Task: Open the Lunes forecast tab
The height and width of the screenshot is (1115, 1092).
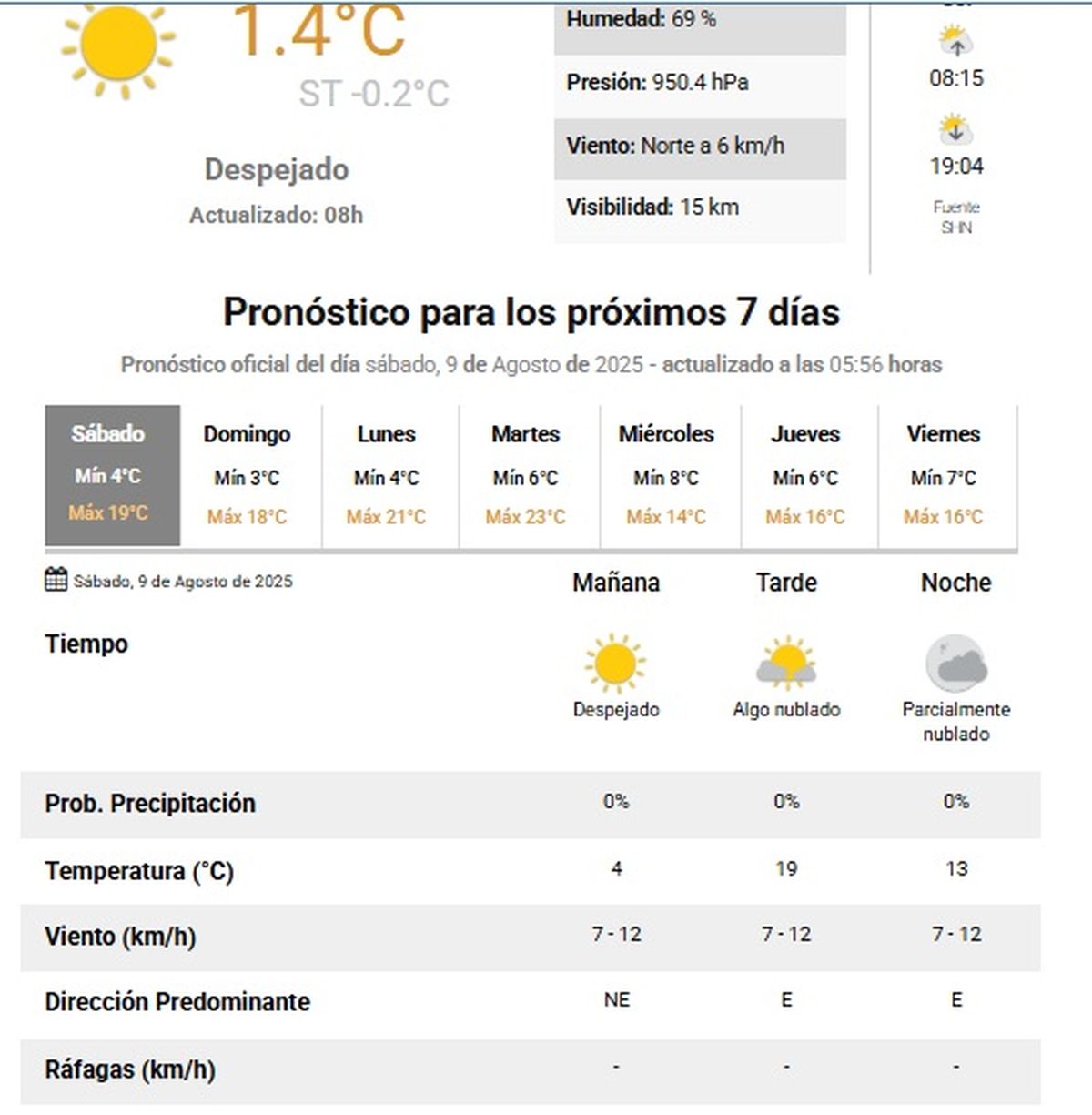Action: [387, 474]
